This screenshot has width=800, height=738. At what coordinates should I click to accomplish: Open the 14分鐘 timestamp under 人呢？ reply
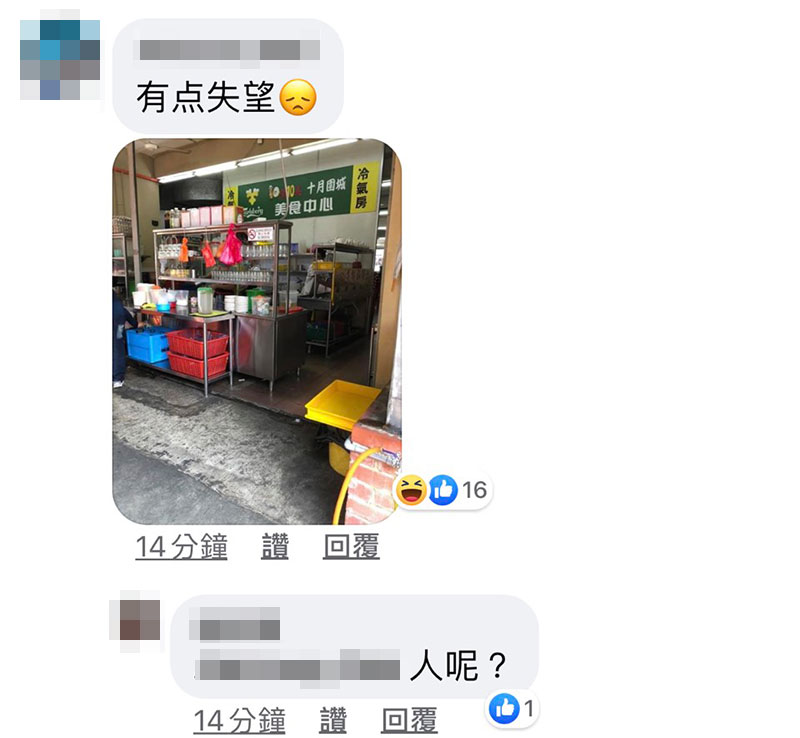tap(239, 720)
